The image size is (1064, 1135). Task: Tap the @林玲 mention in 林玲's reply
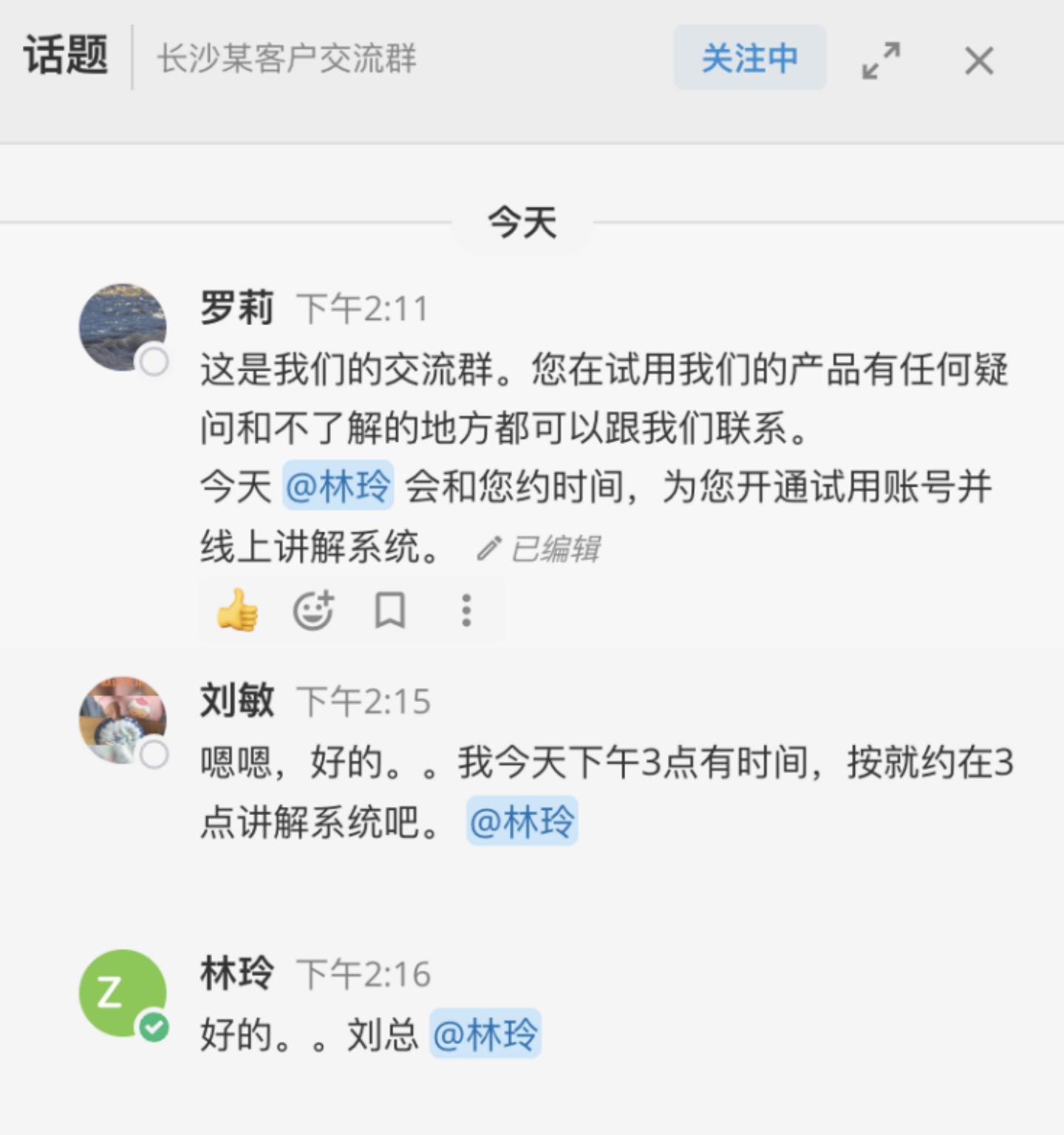coord(485,1034)
